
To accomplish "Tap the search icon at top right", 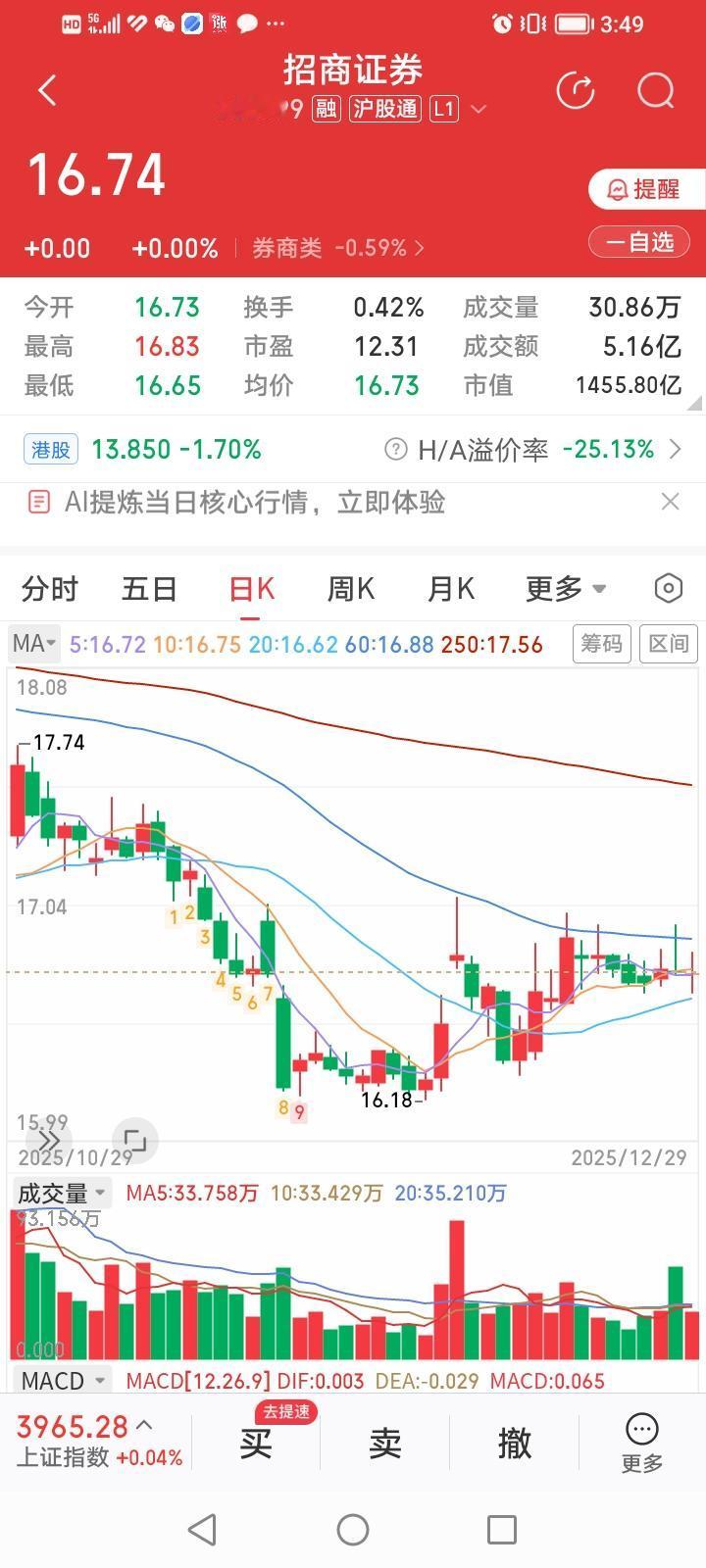I will pos(654,90).
